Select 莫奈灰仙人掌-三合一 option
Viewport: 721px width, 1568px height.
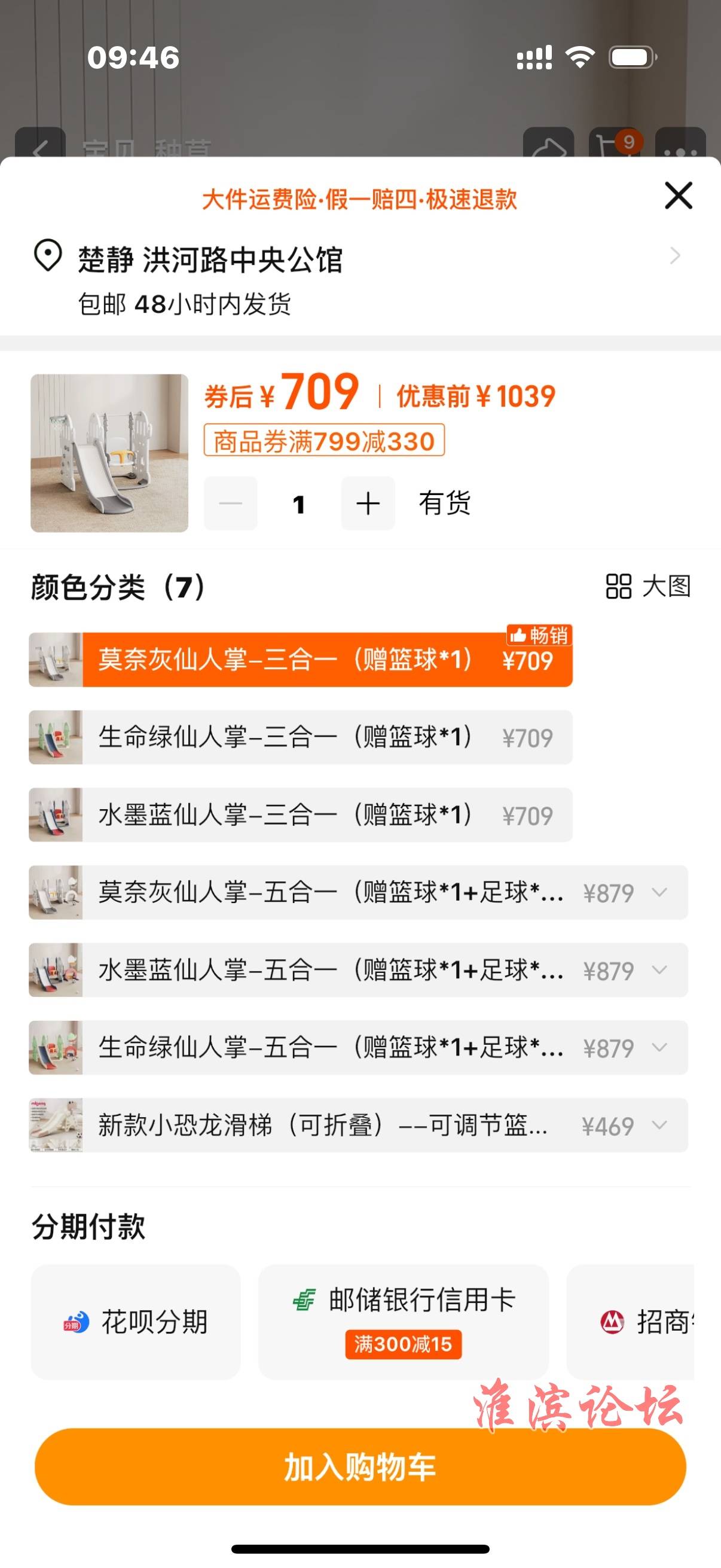tap(301, 660)
